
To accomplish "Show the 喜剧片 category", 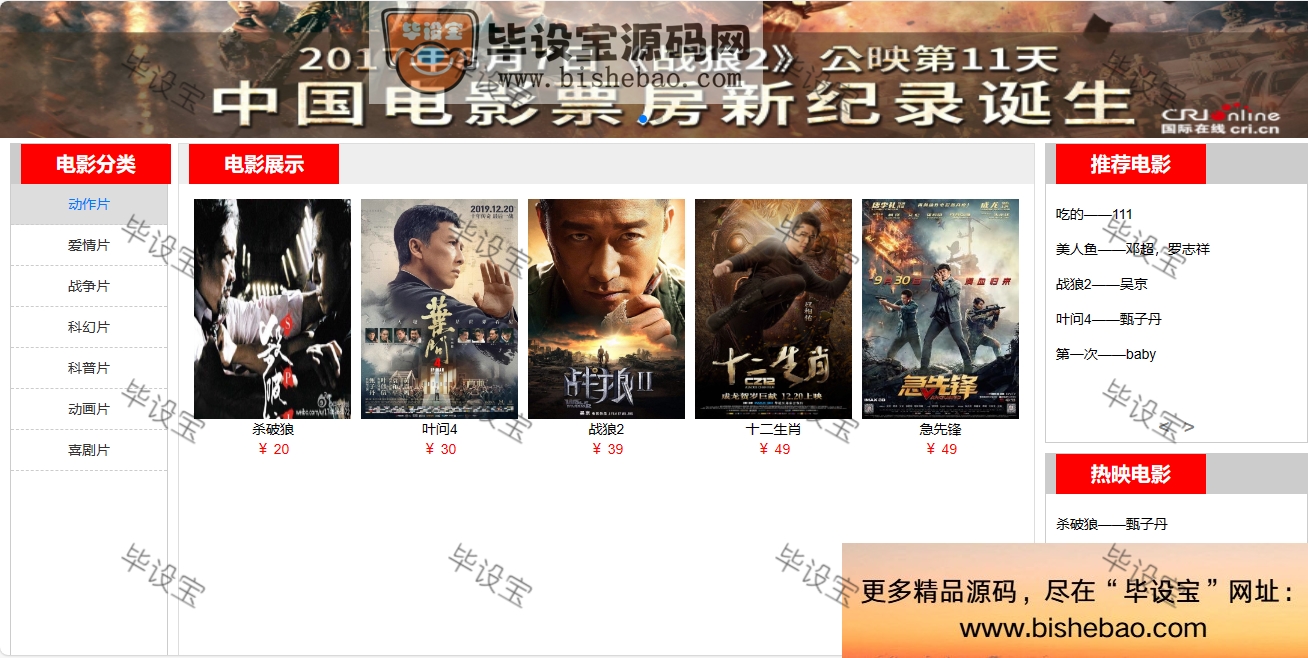I will (89, 450).
